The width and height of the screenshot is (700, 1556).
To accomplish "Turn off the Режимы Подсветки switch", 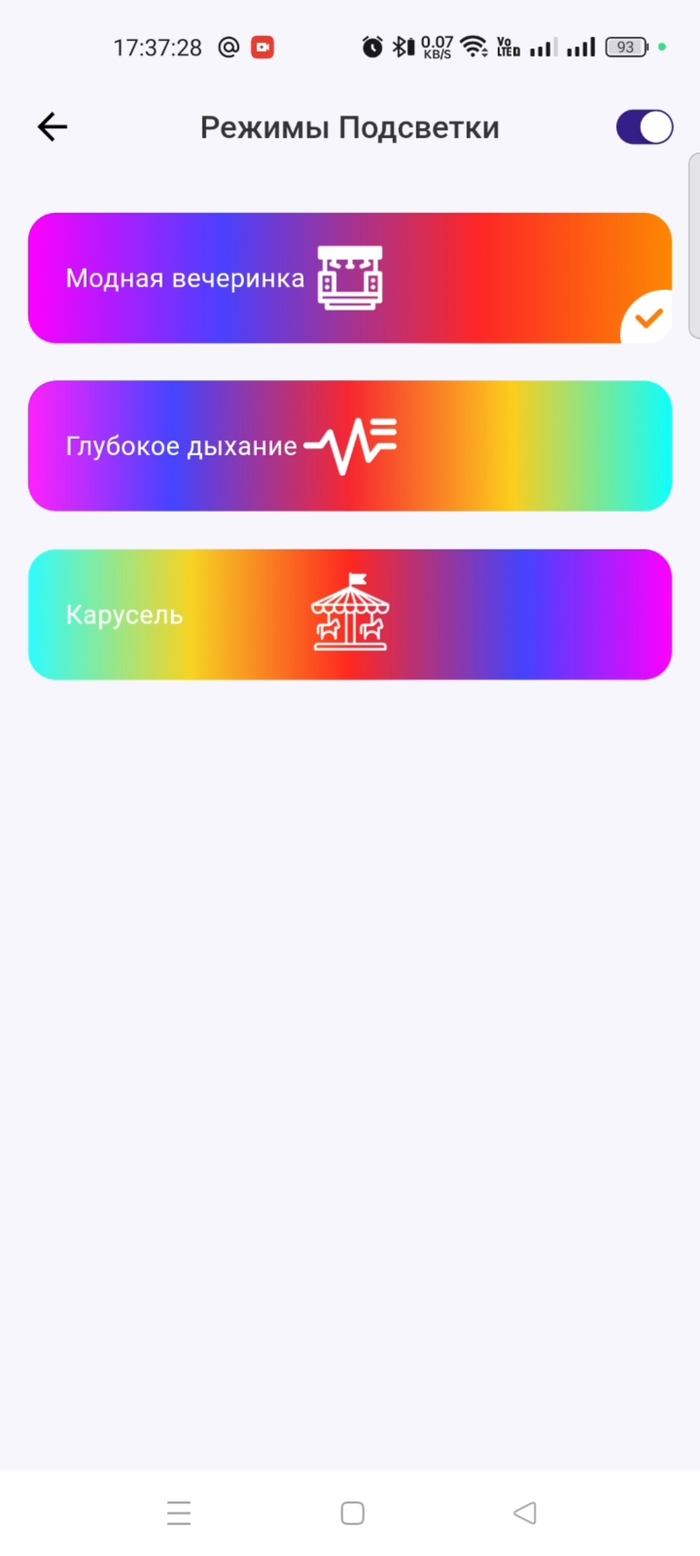I will click(644, 127).
